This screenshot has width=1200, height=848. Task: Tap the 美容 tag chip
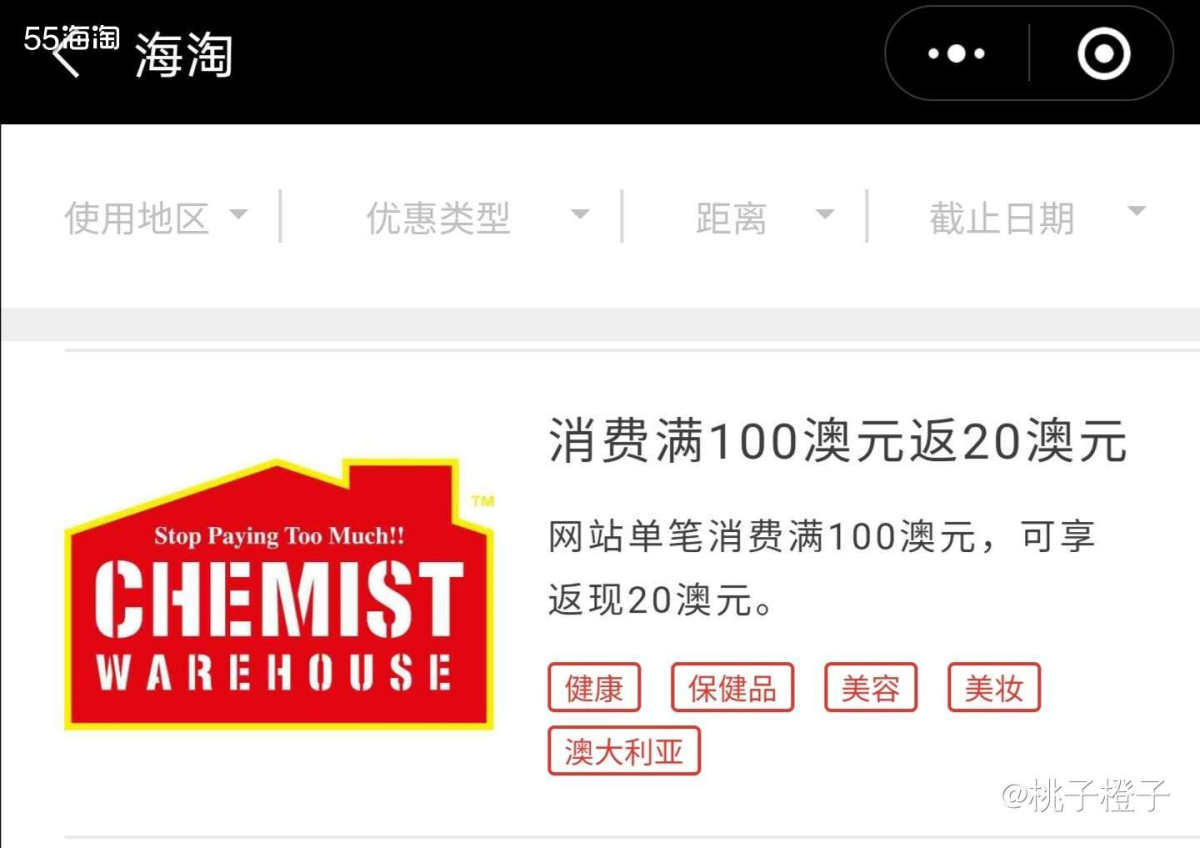coord(870,688)
